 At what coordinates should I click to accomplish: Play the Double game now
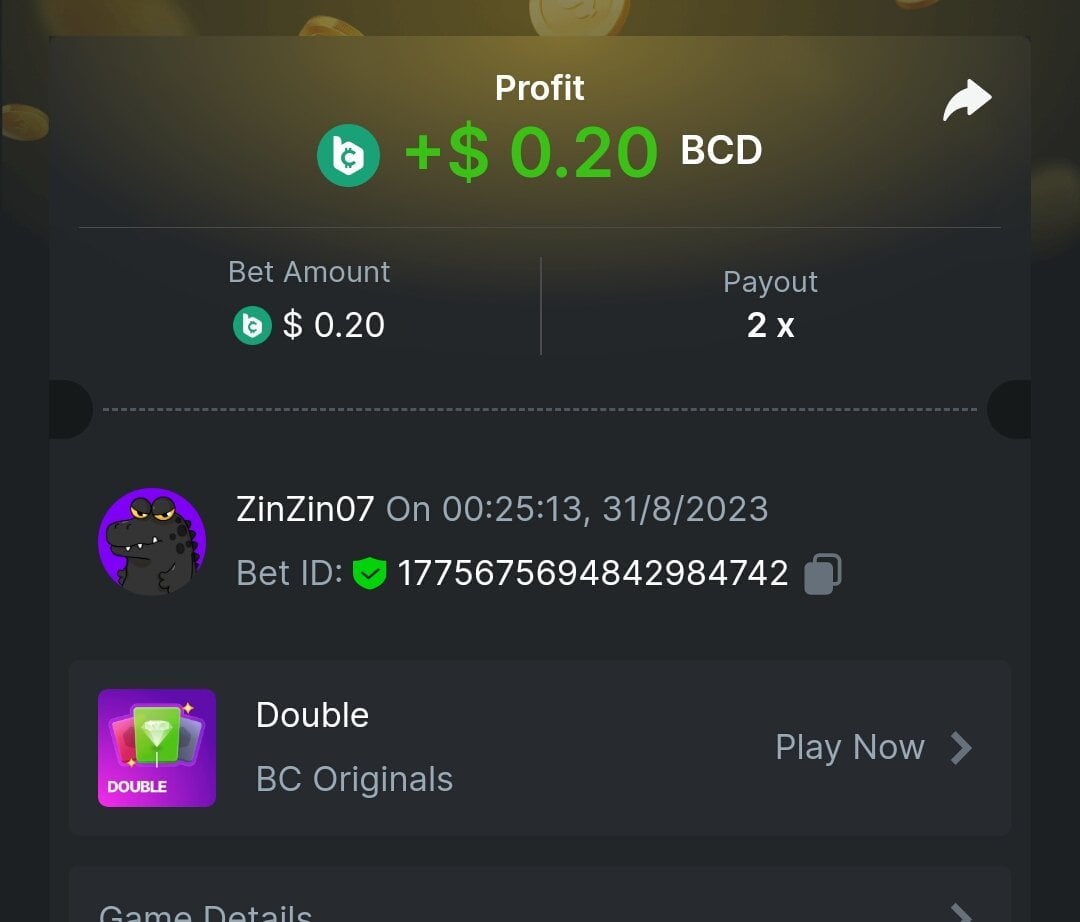point(872,747)
